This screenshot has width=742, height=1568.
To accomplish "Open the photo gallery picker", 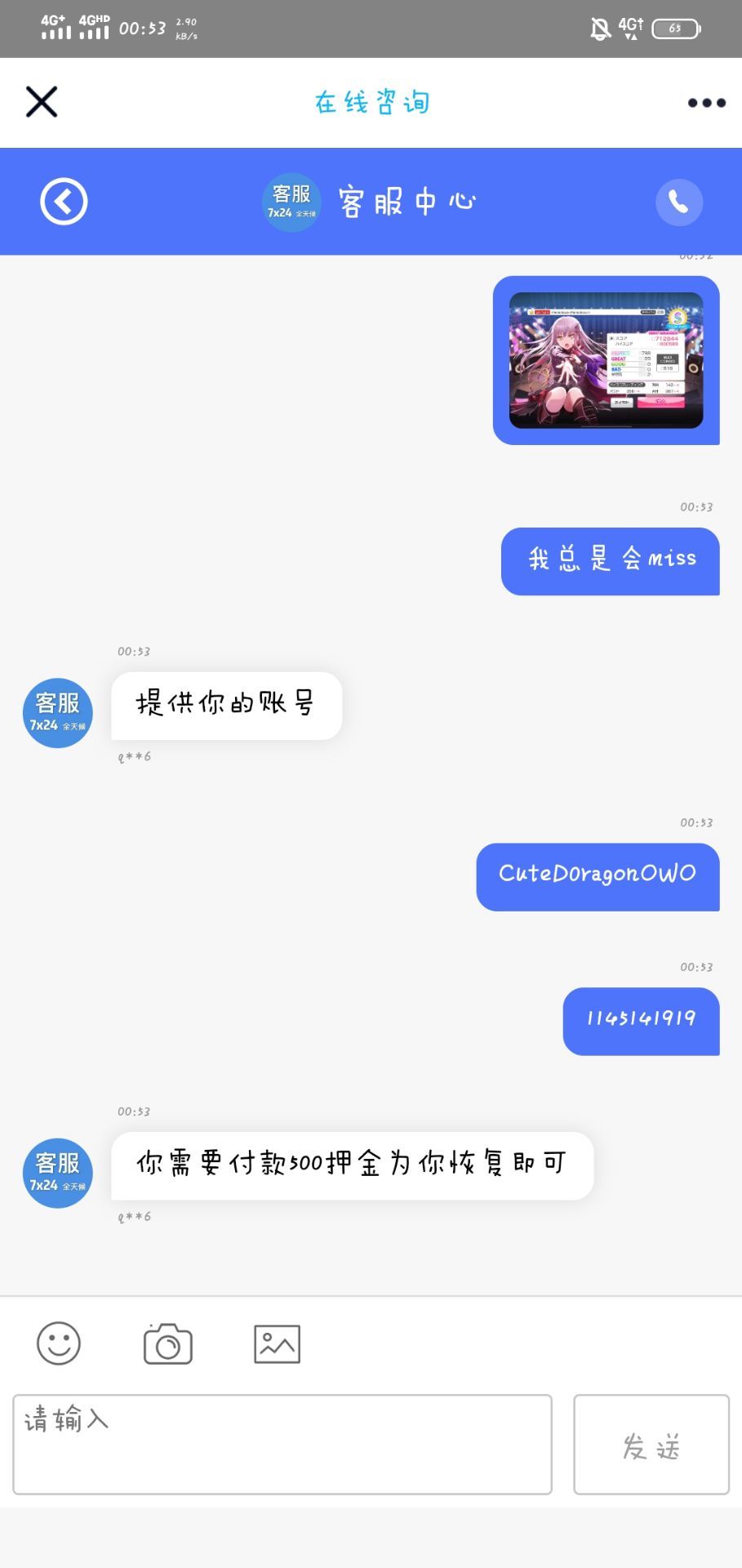I will (276, 1343).
